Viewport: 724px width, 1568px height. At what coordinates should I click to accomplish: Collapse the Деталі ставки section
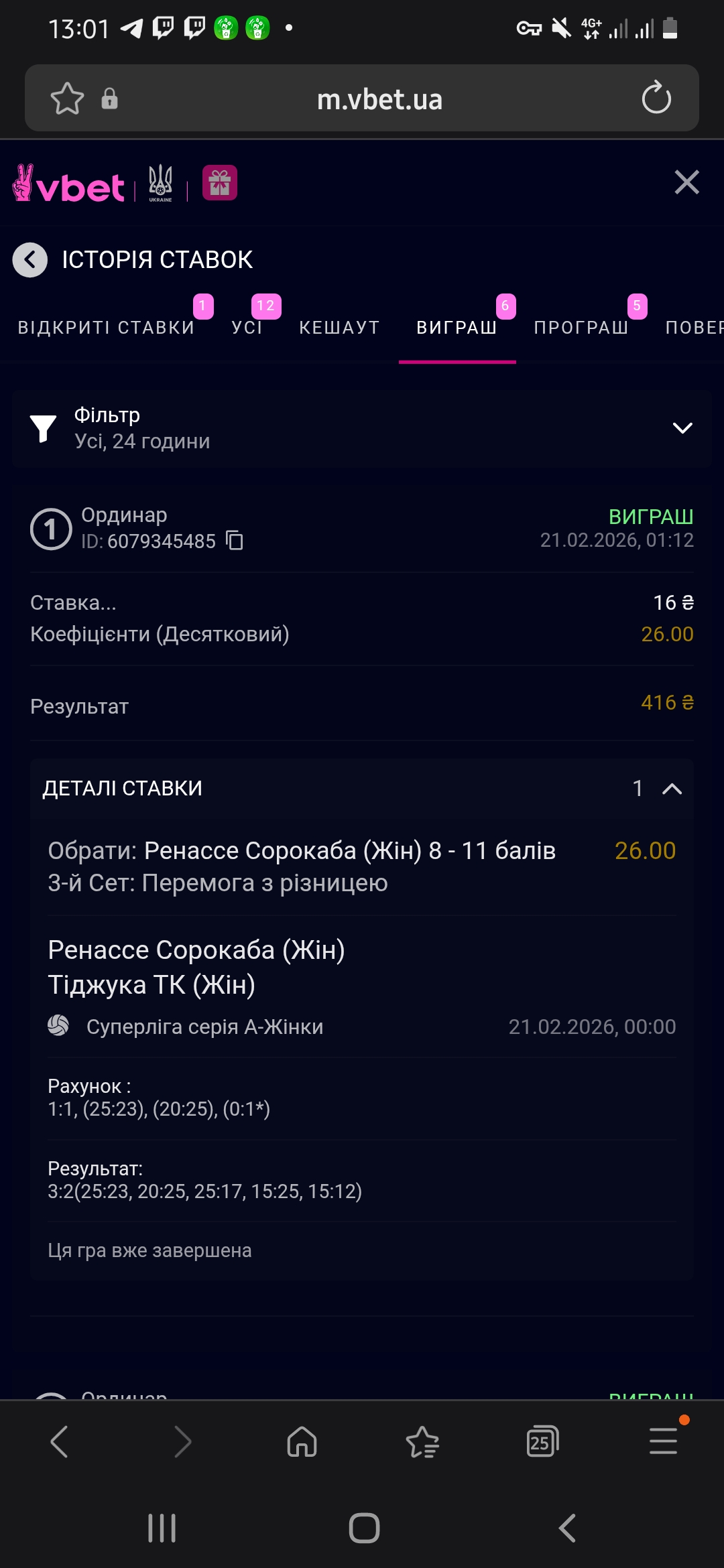point(672,789)
